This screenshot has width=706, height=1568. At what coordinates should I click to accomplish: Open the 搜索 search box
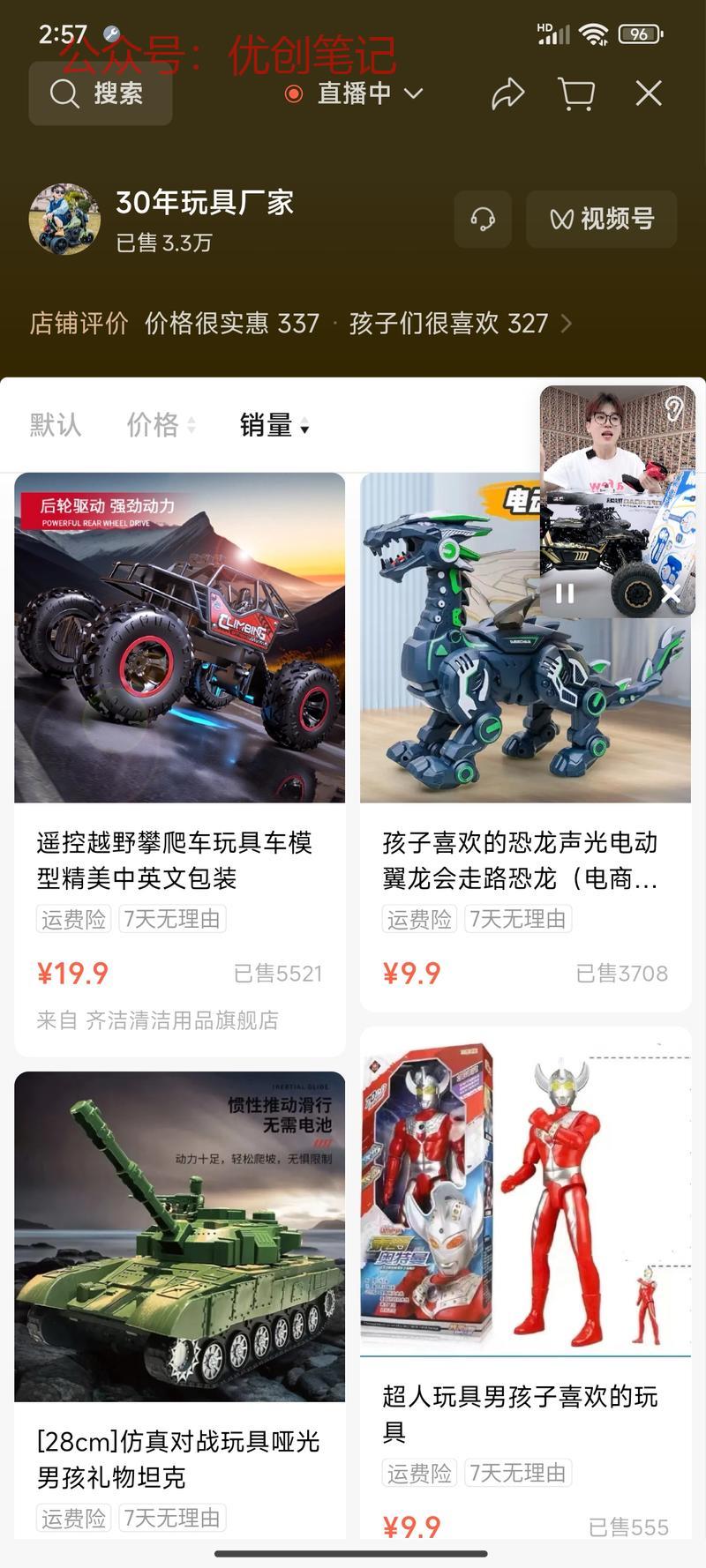pyautogui.click(x=100, y=93)
